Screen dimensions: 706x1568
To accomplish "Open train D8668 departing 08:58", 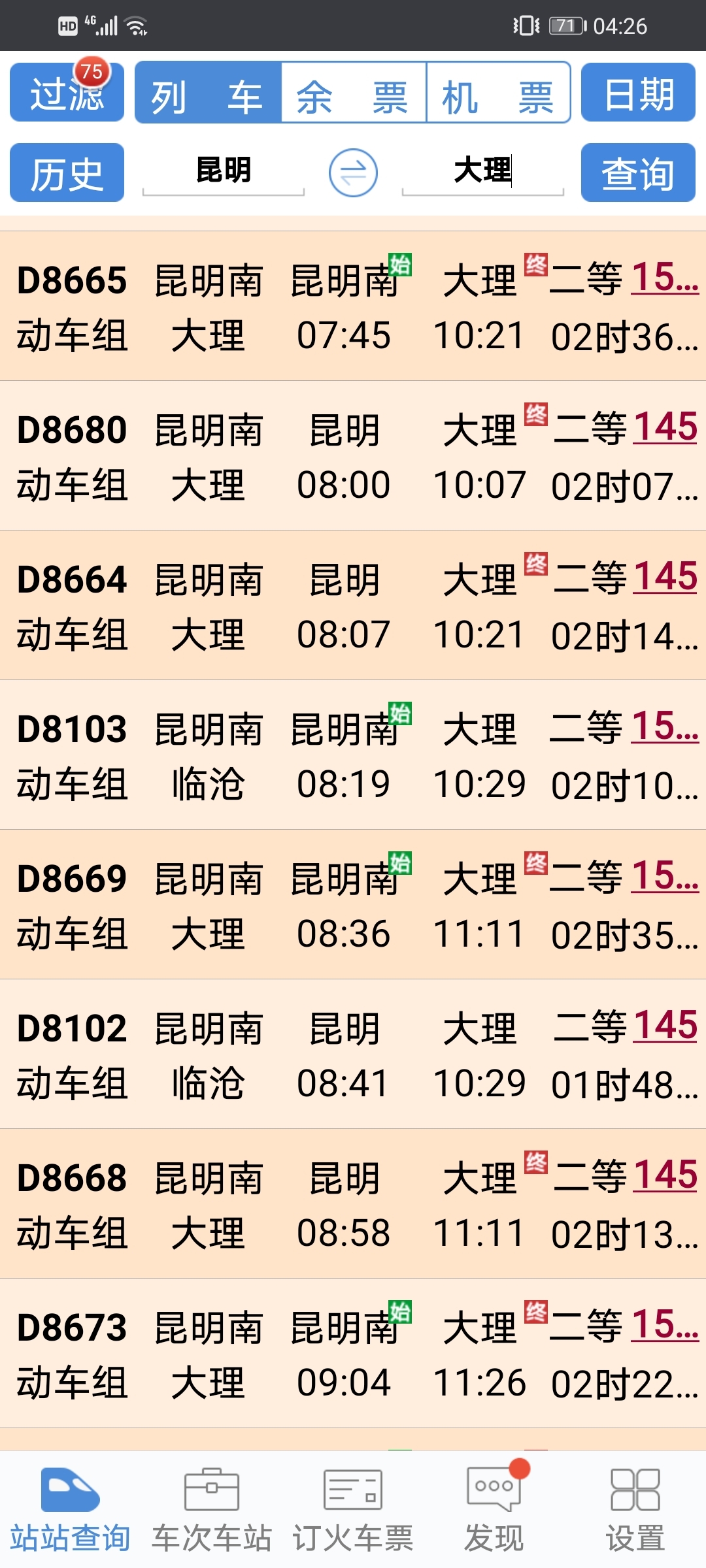I will pyautogui.click(x=353, y=1203).
